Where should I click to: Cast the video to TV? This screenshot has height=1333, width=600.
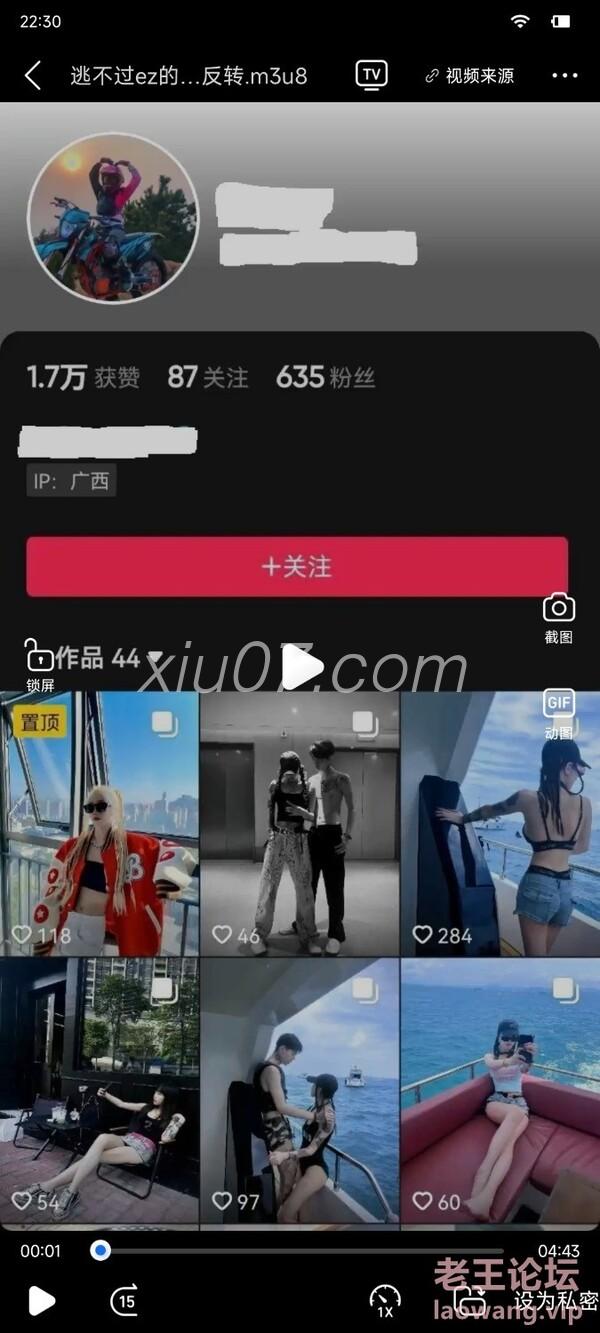pos(371,75)
